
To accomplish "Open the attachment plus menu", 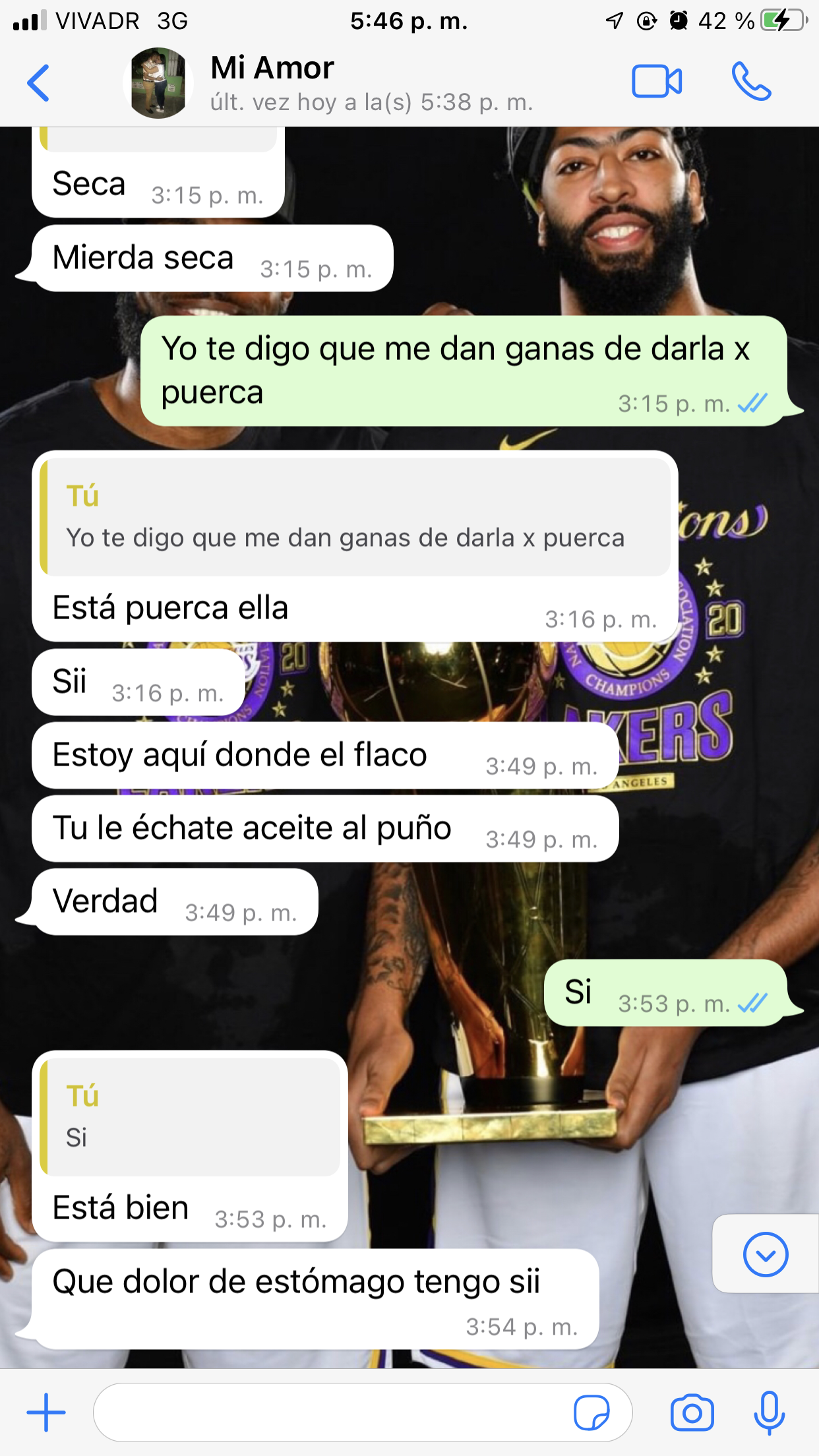I will point(46,1412).
